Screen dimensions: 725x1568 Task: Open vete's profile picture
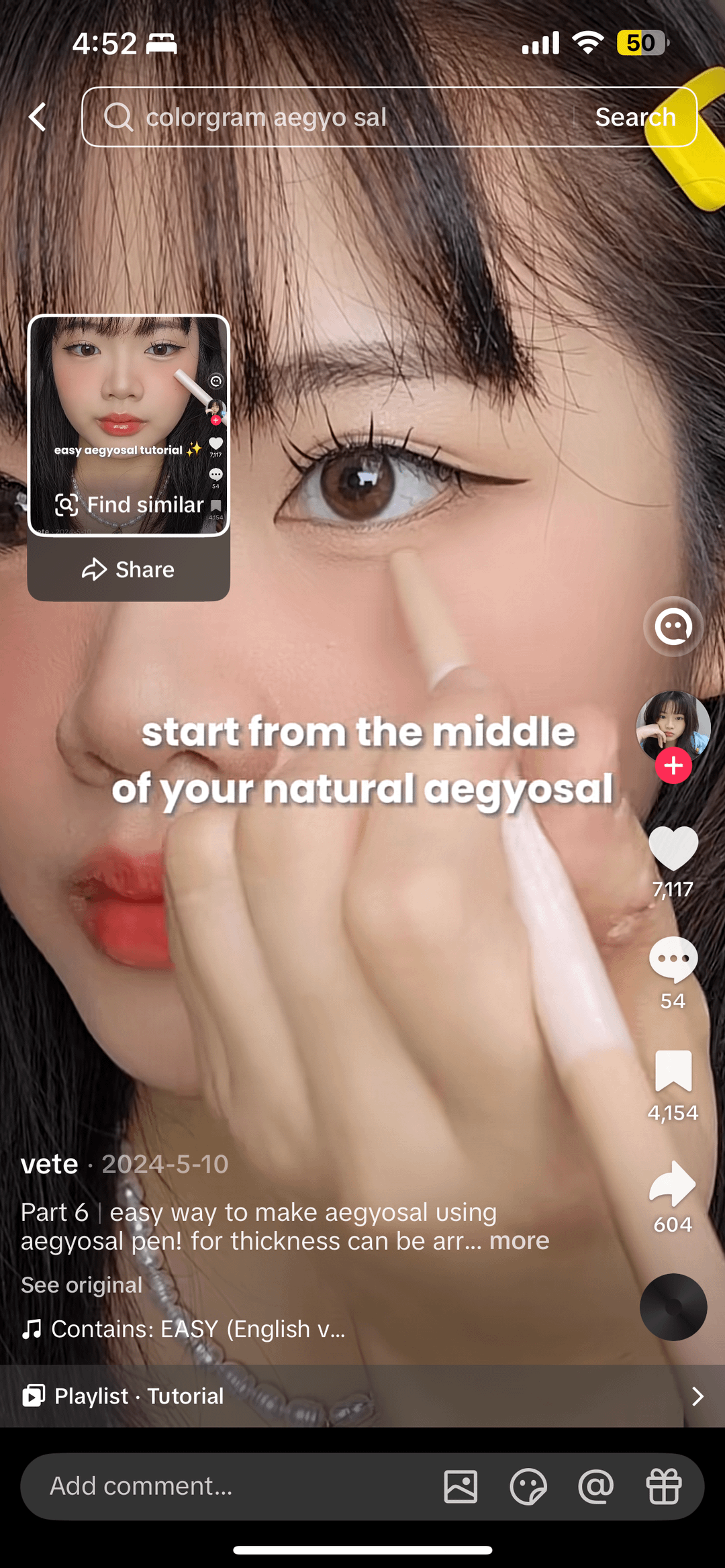[x=673, y=726]
